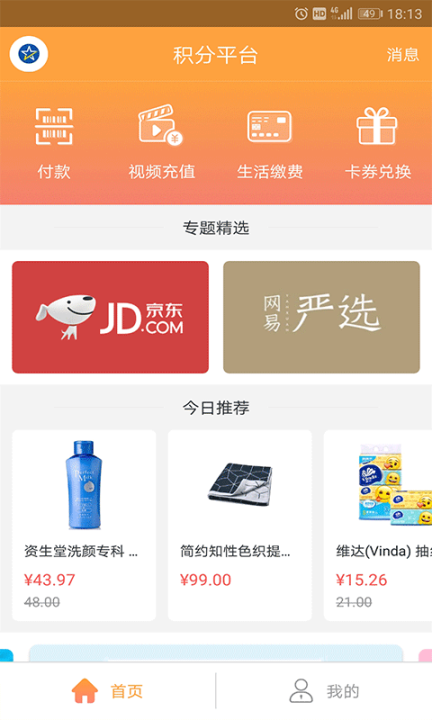Open 生活缴费 bill payment
This screenshot has width=432, height=720.
(270, 143)
